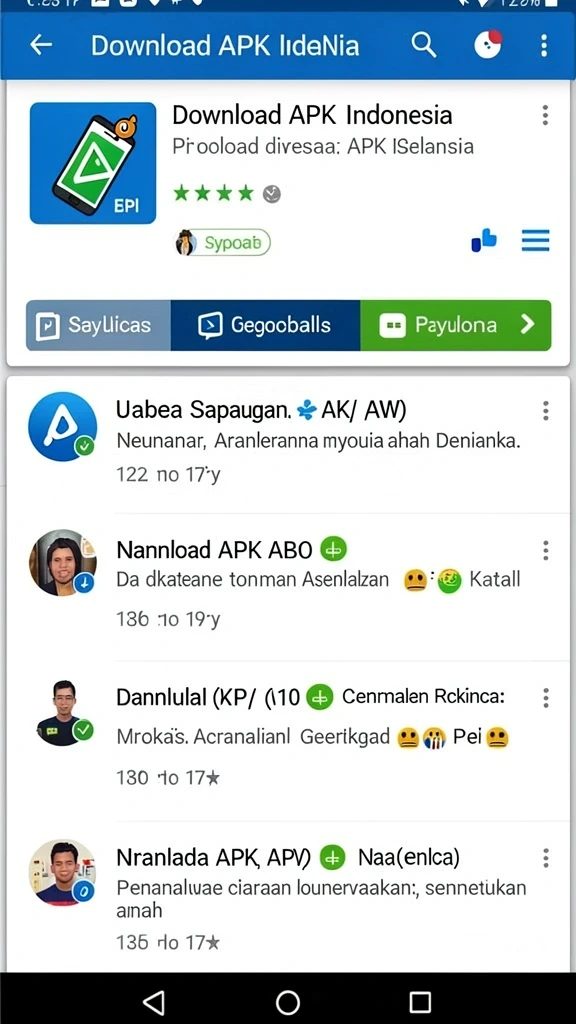Open the three-line menu icon on the card

pyautogui.click(x=536, y=240)
